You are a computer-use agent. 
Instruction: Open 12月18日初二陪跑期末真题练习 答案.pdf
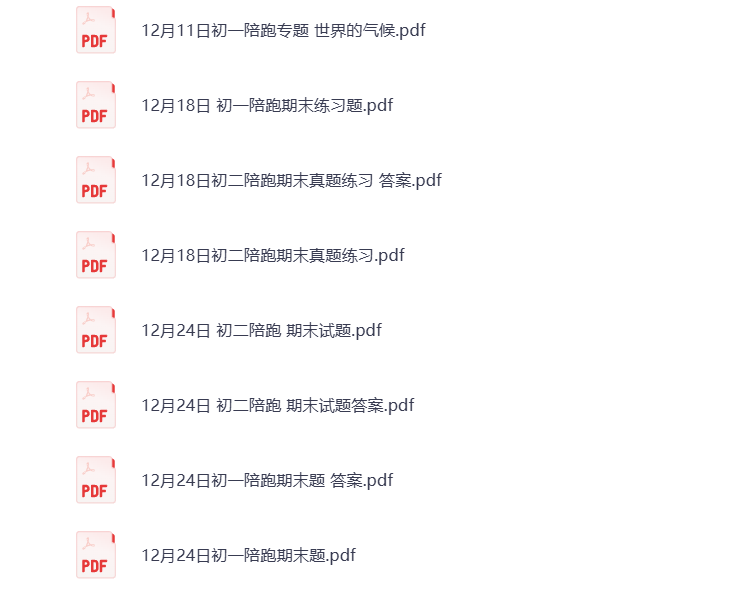pyautogui.click(x=291, y=180)
